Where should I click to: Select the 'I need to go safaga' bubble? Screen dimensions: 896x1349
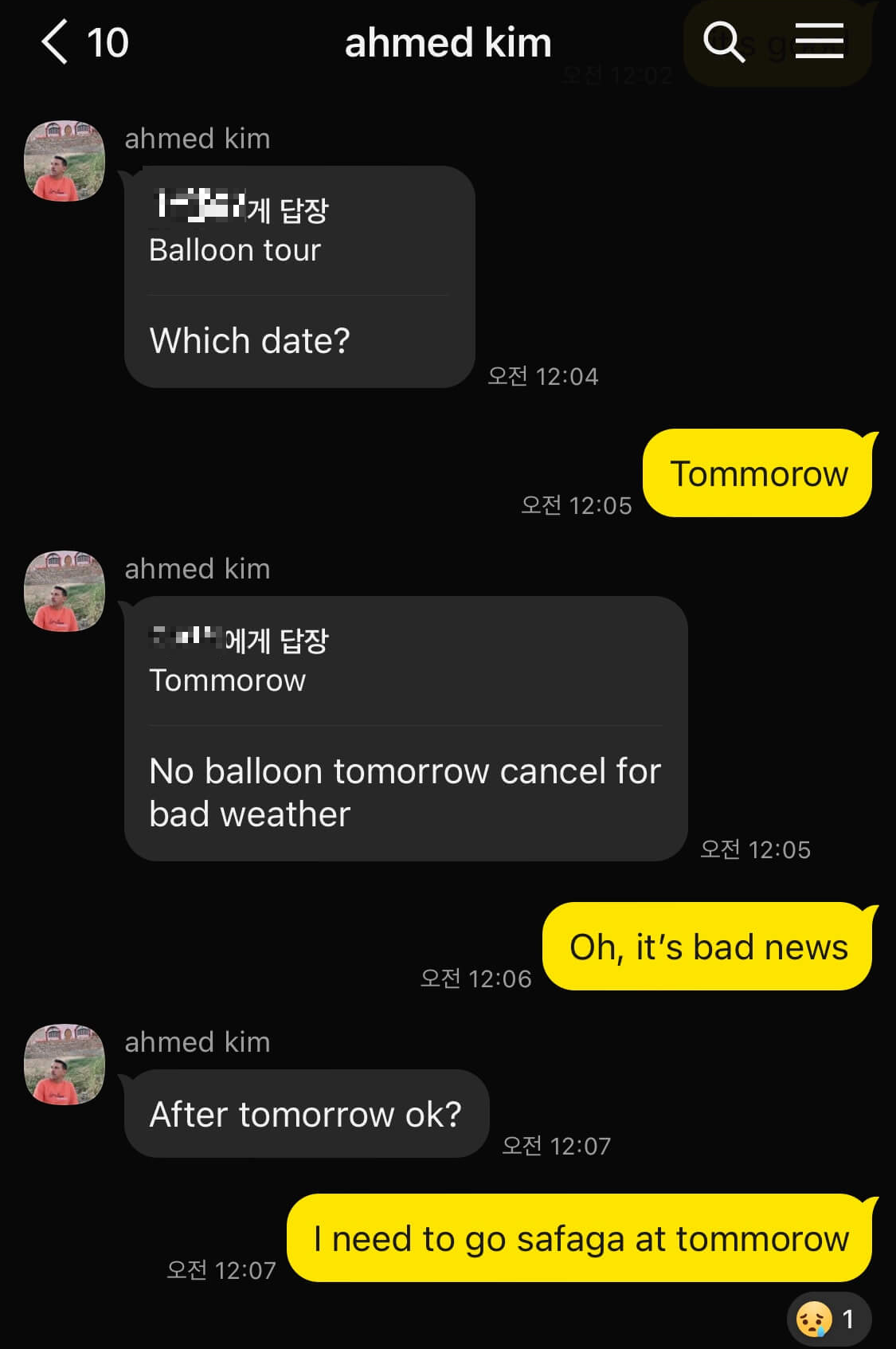(581, 1239)
